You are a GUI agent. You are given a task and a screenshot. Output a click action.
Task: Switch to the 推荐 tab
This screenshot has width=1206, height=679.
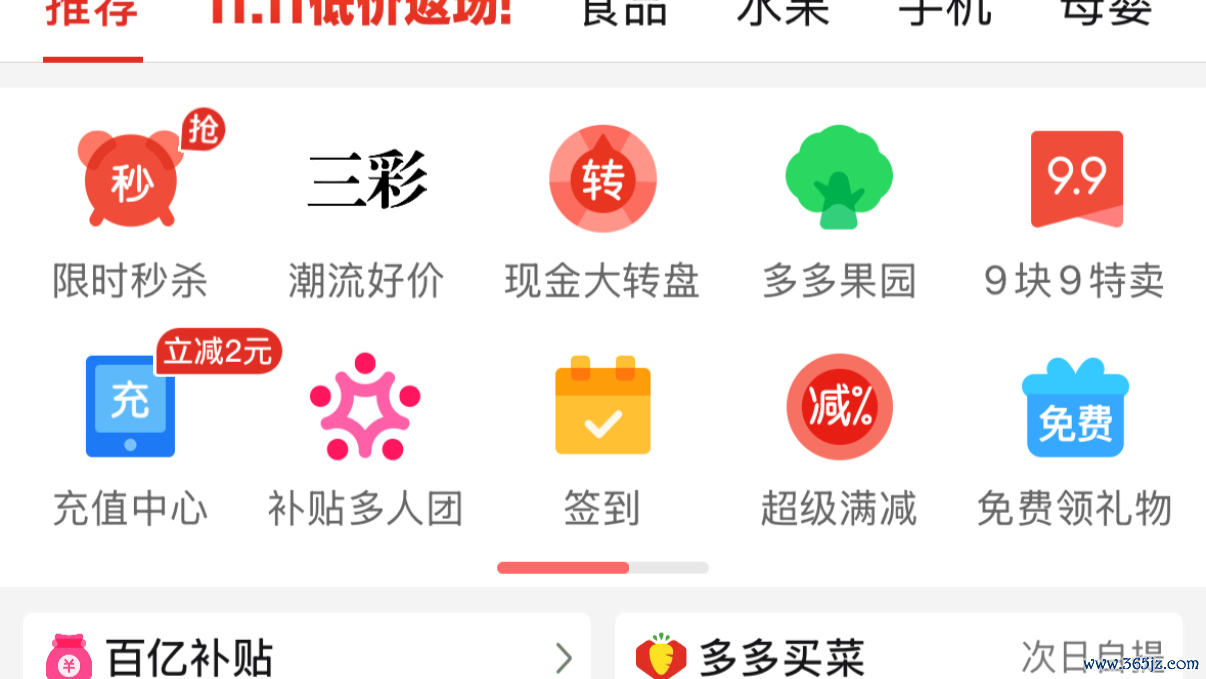pyautogui.click(x=92, y=16)
